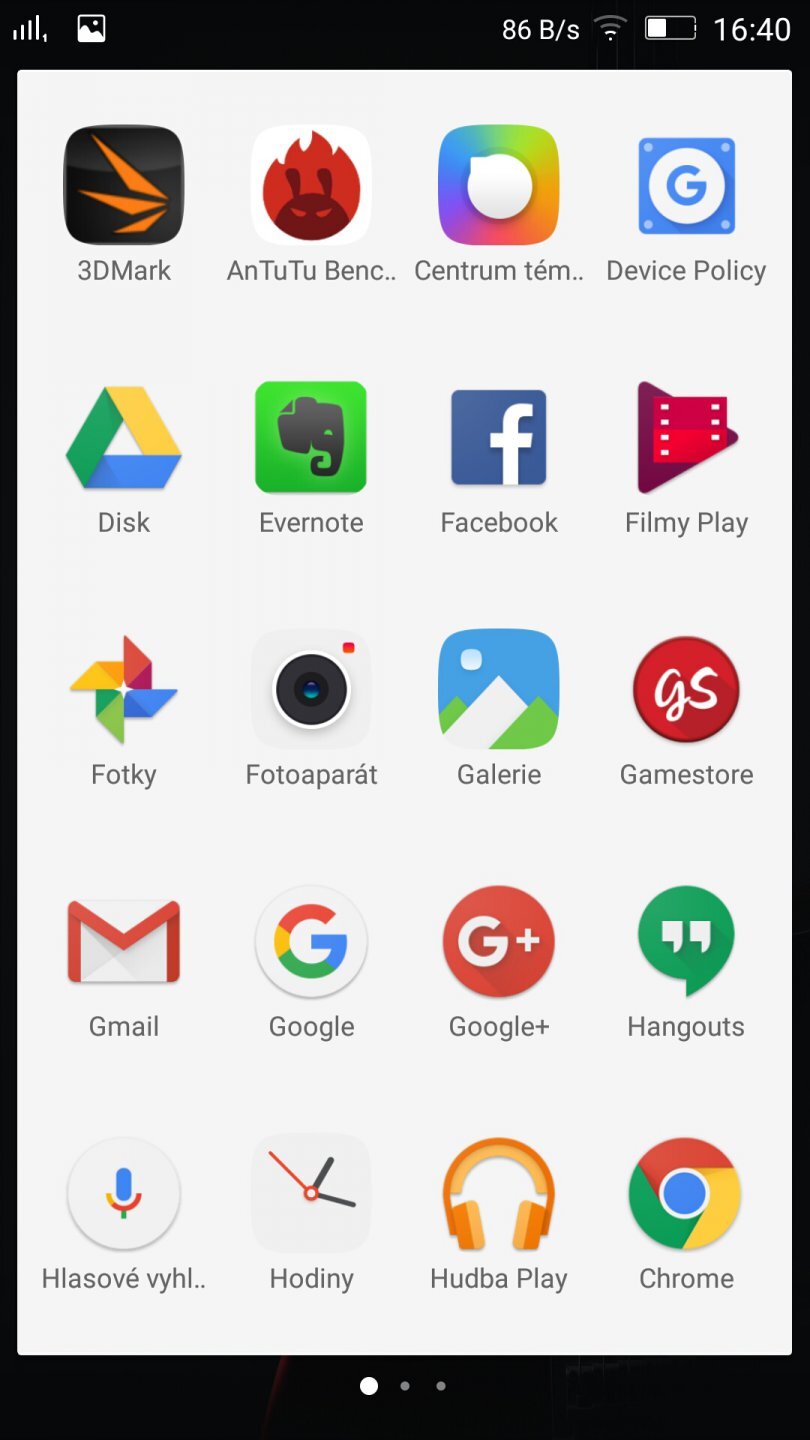The image size is (810, 1440).
Task: Open Filmy Play movies app
Action: tap(686, 437)
